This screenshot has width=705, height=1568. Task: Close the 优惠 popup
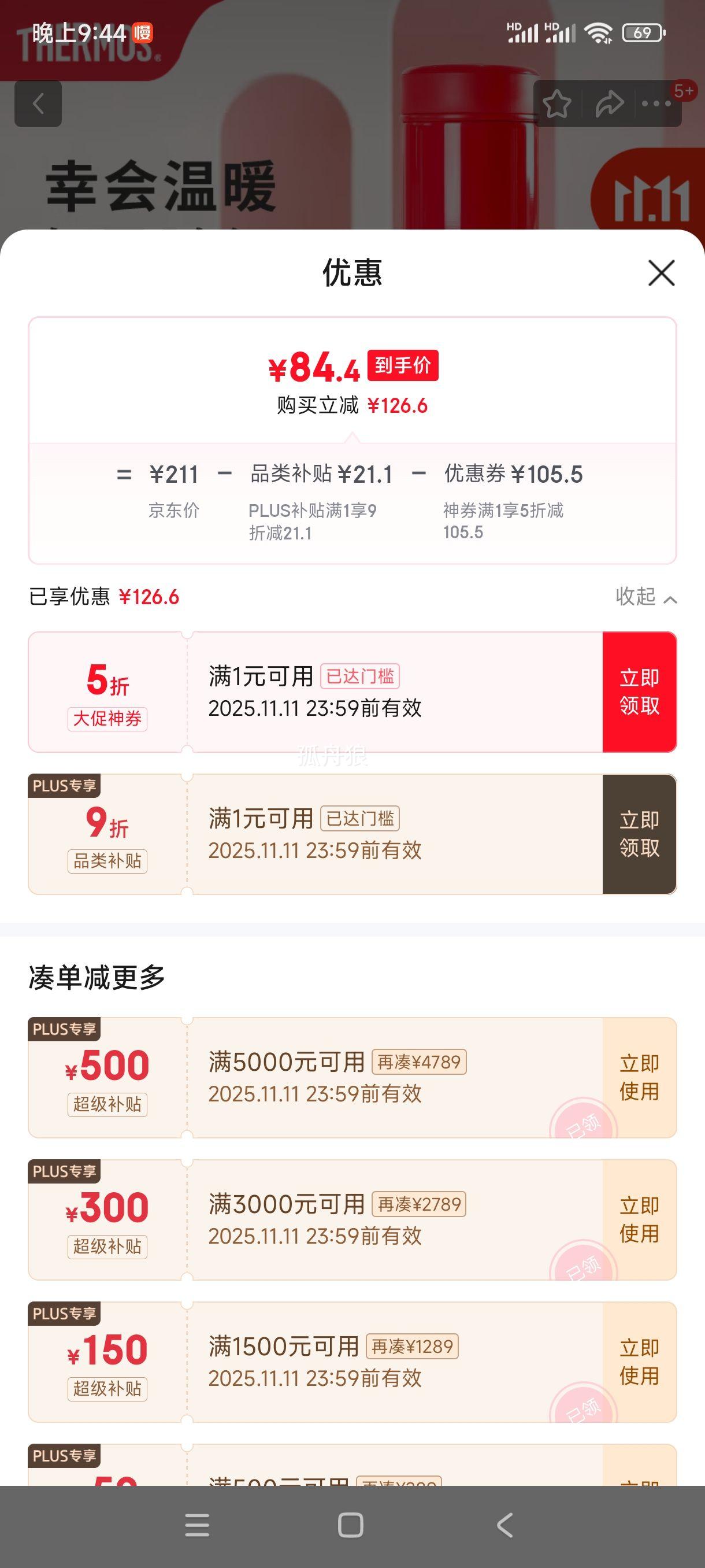coord(661,273)
